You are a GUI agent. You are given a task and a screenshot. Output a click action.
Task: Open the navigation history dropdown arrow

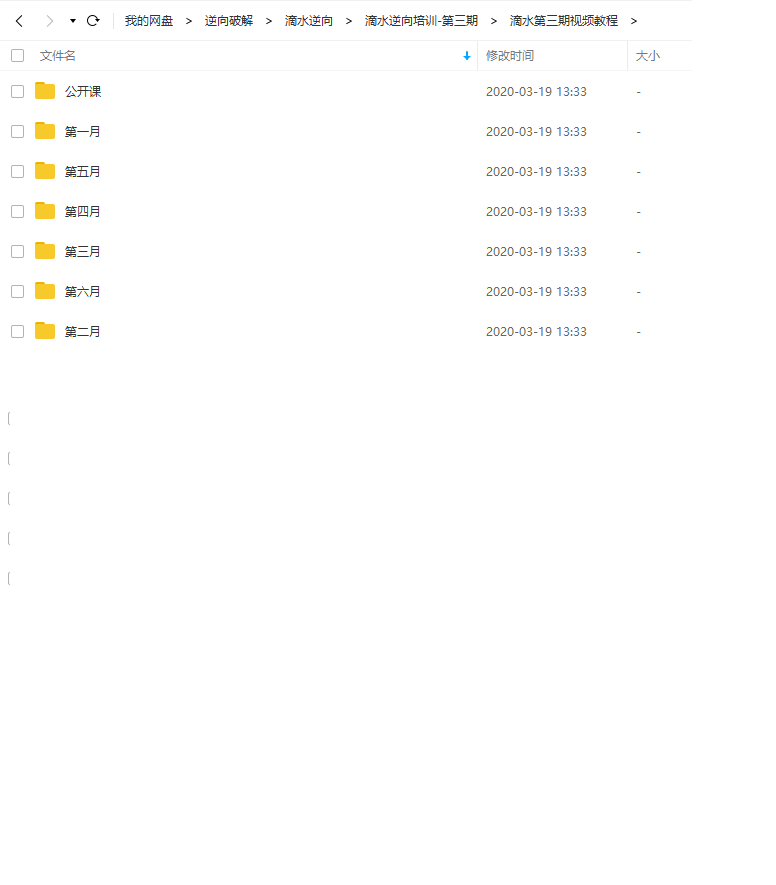(x=73, y=21)
